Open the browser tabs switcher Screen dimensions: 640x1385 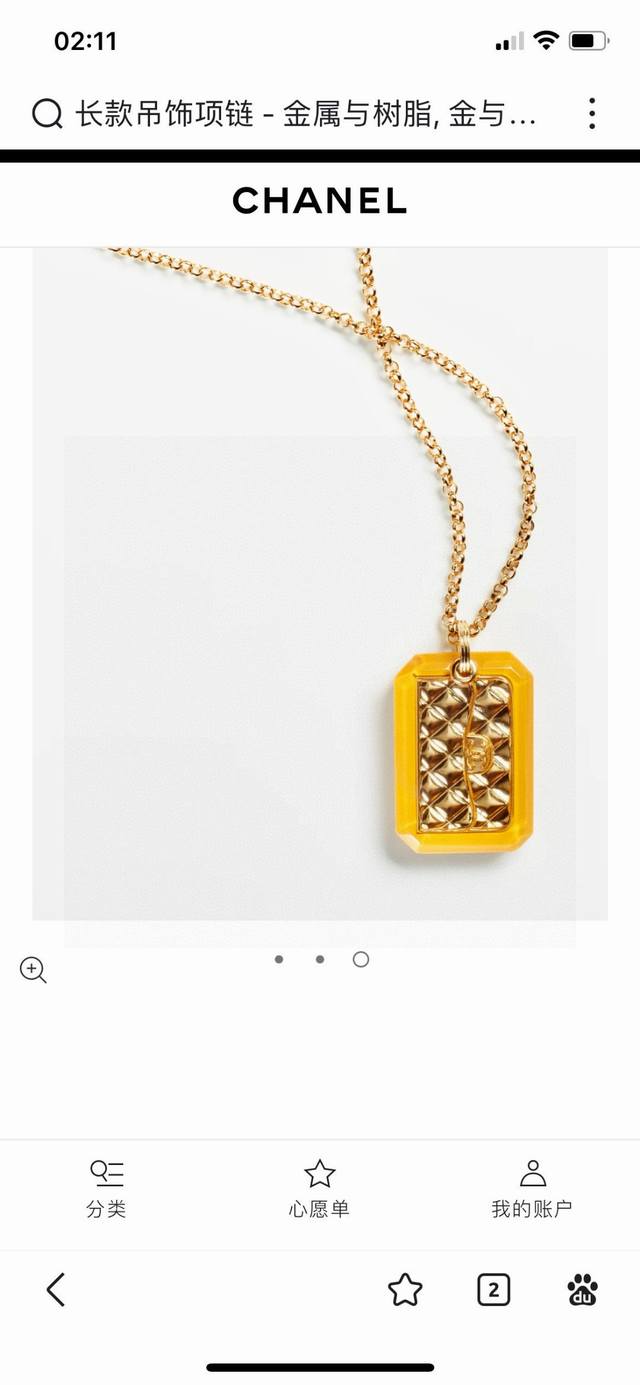493,1290
